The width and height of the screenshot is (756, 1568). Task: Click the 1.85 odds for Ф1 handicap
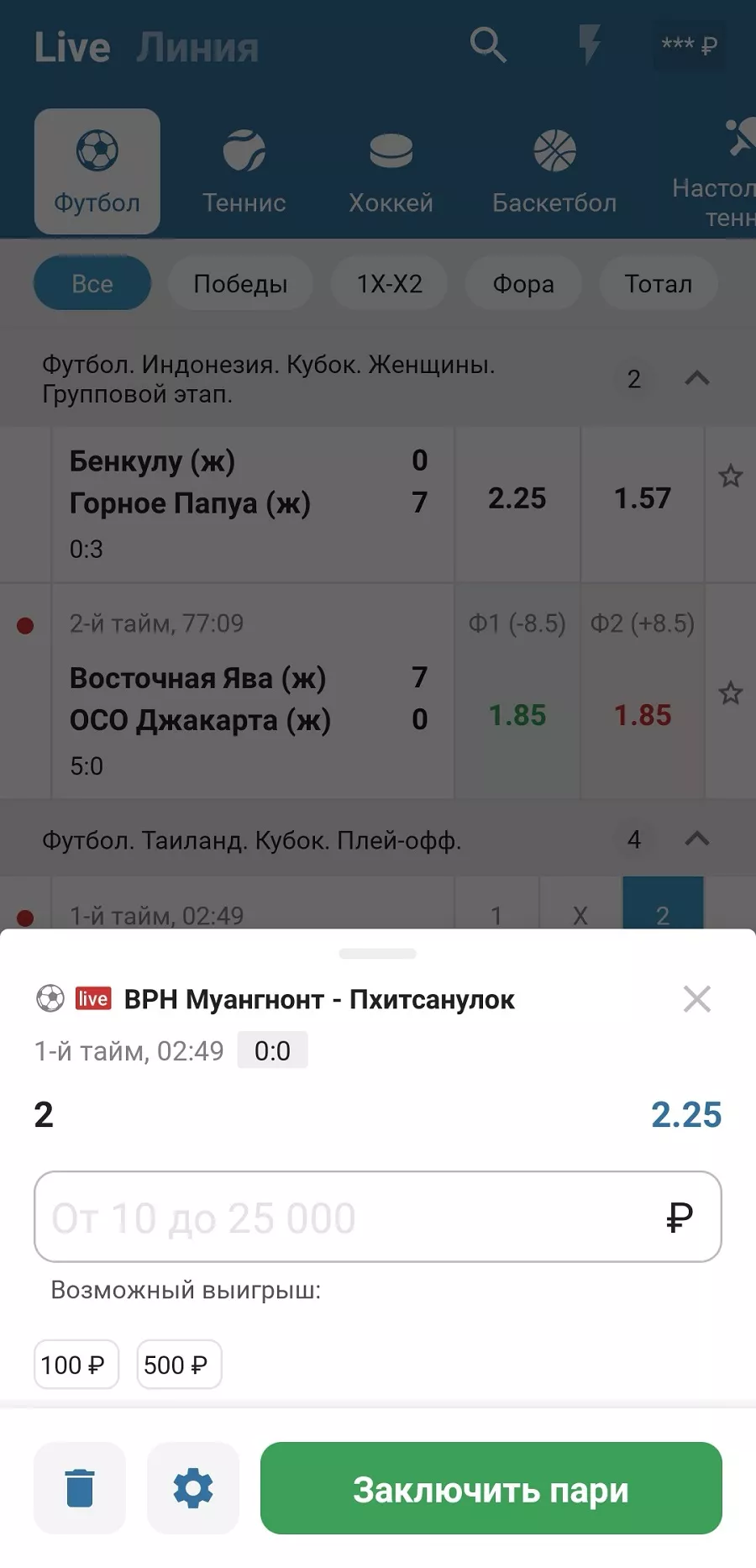[517, 716]
